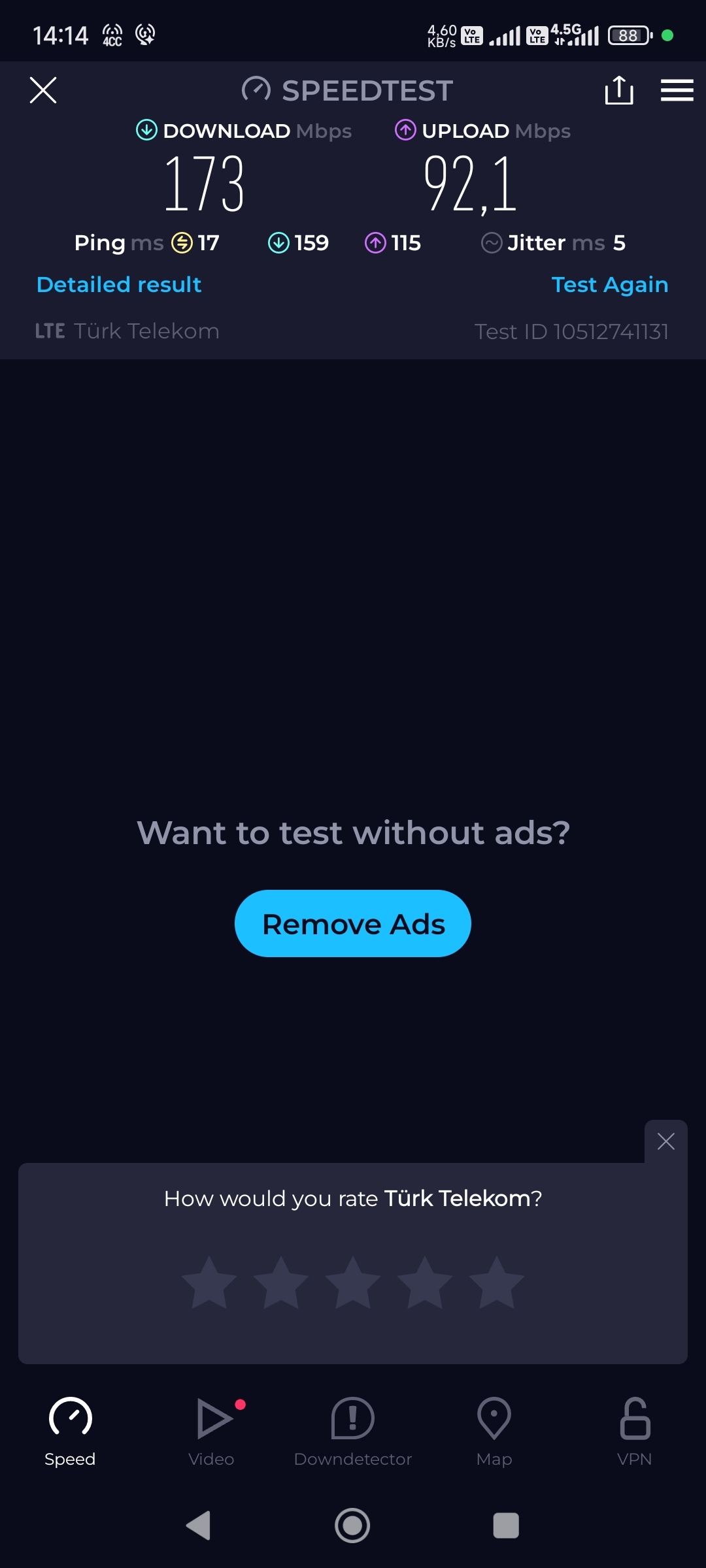706x1568 pixels.
Task: Open Detailed result
Action: point(119,285)
